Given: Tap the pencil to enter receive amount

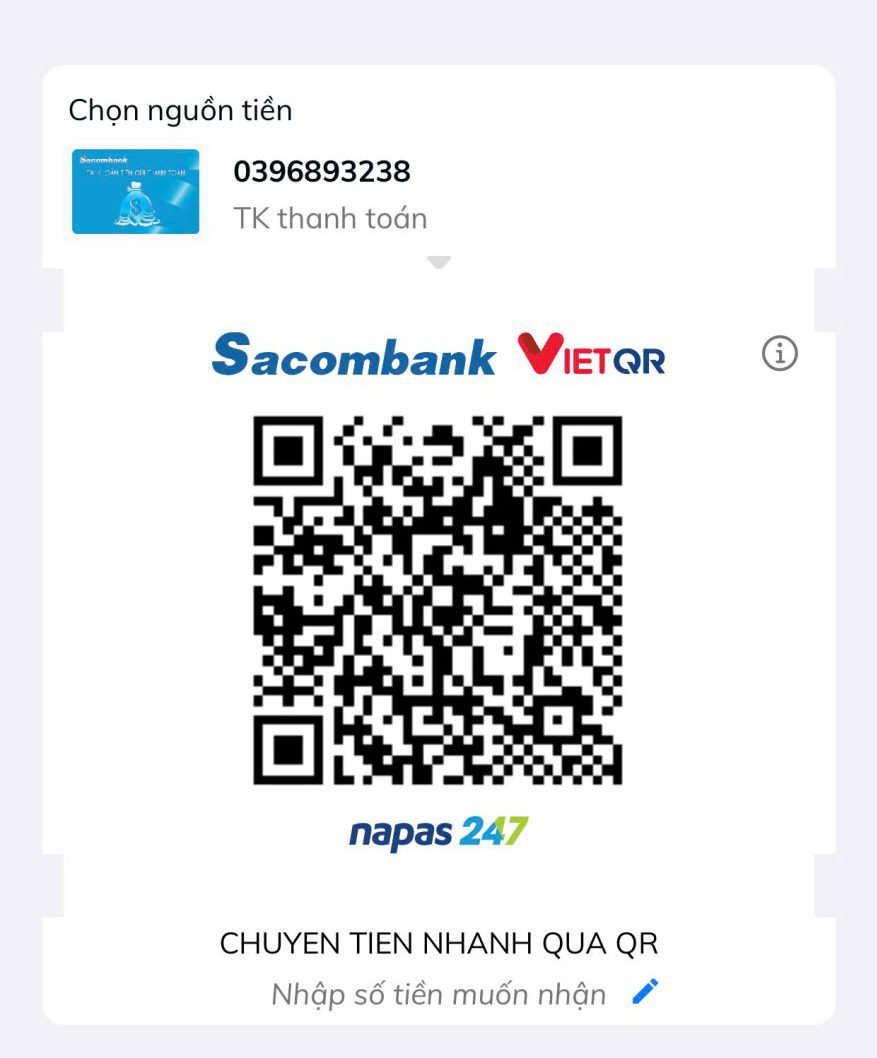Looking at the screenshot, I should (x=646, y=992).
